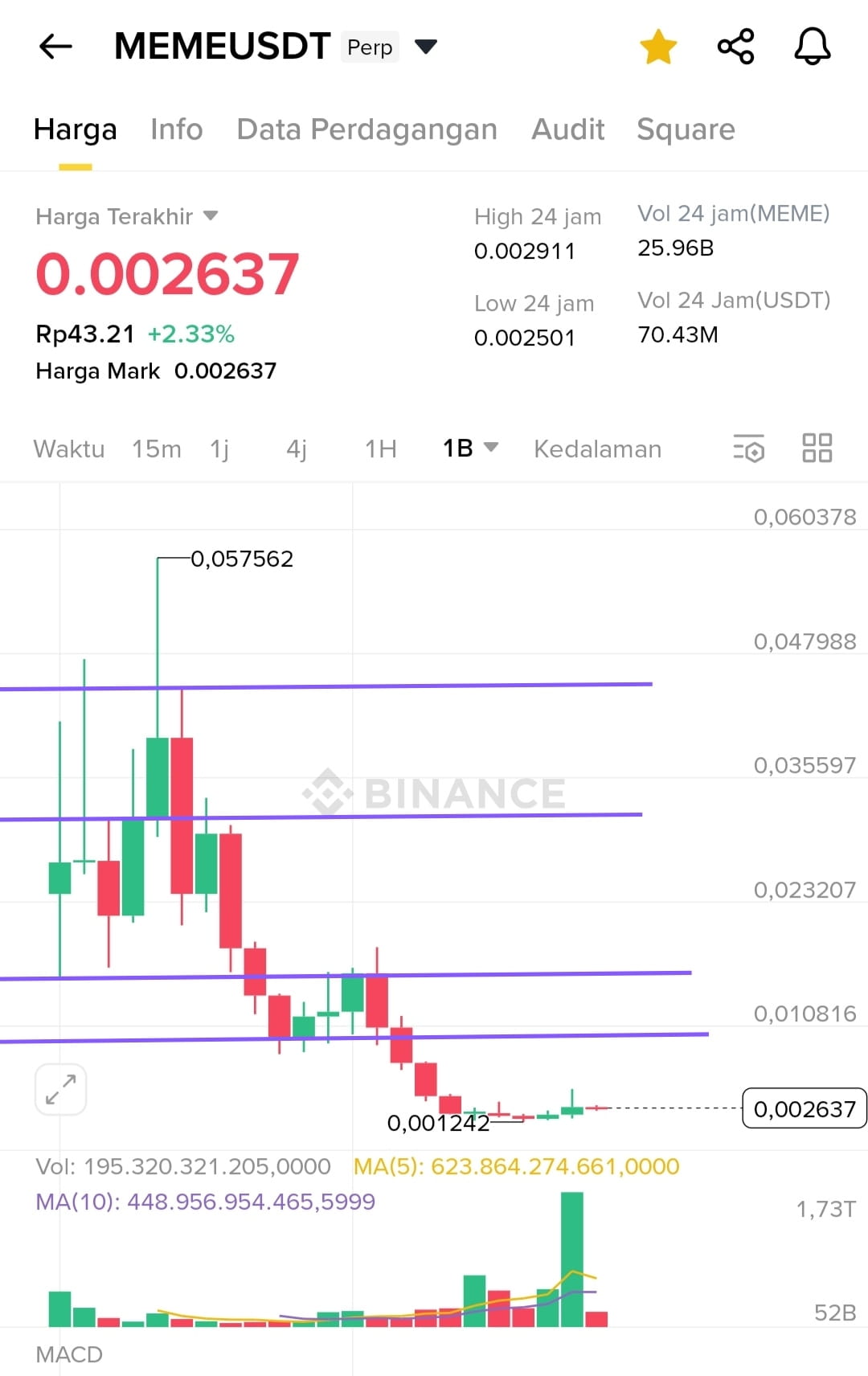Expand the chart to fullscreen
Screen dimensions: 868x1376
tap(61, 1089)
